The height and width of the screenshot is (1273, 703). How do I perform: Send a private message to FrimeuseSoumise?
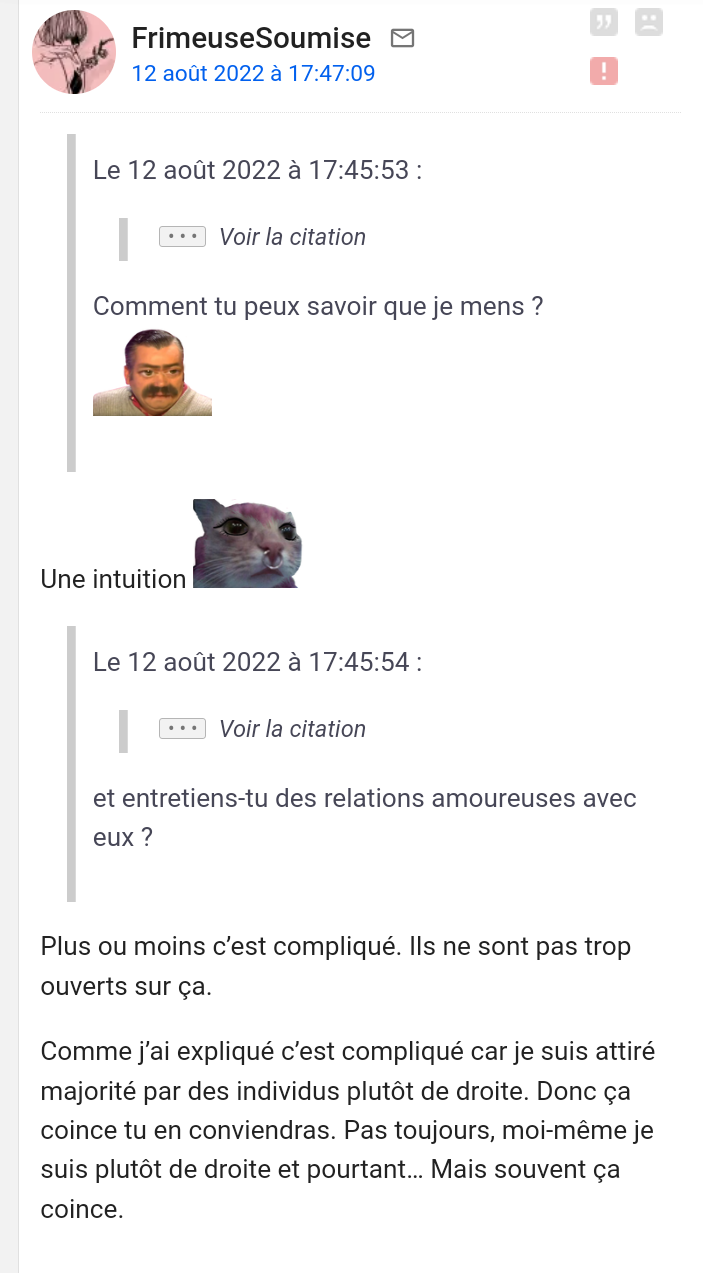coord(402,38)
